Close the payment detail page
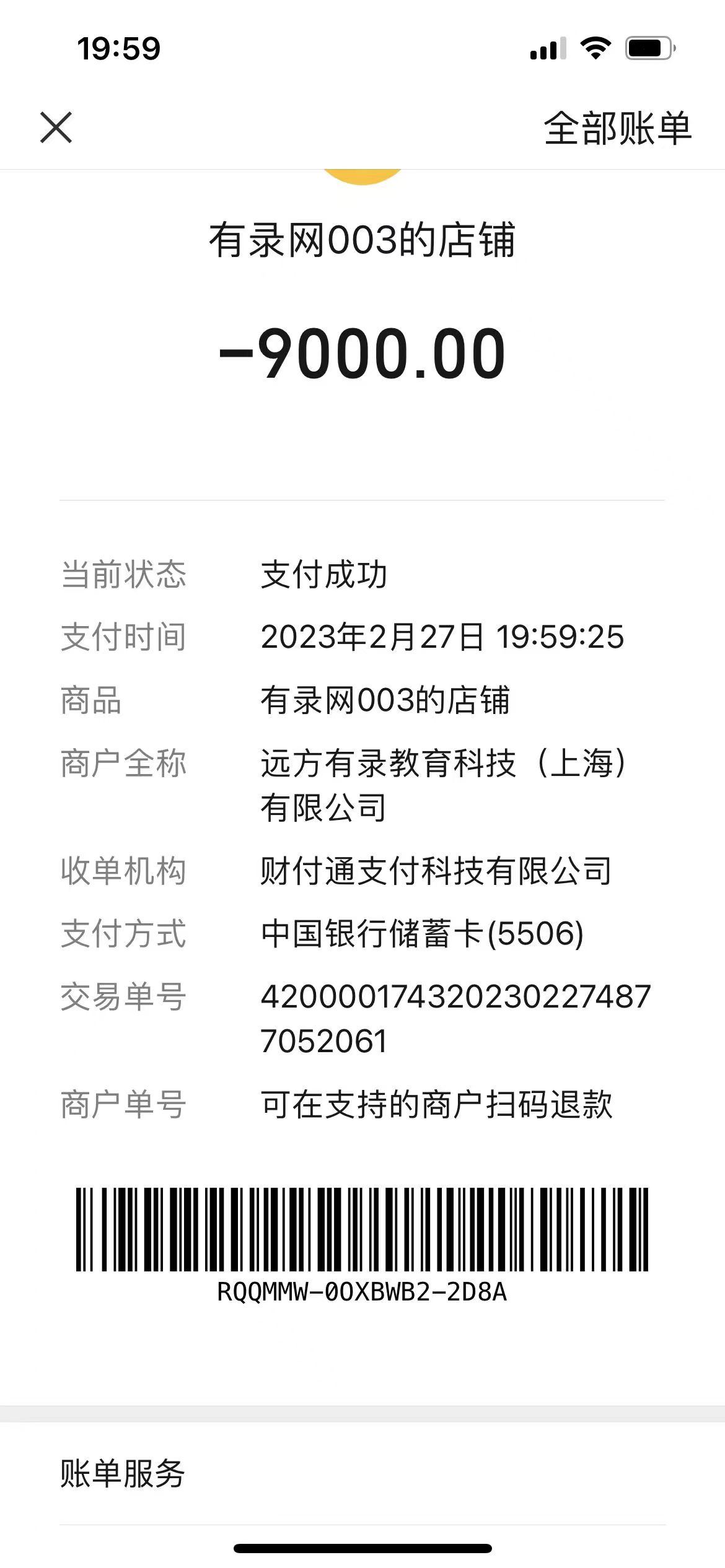725x1568 pixels. pyautogui.click(x=56, y=128)
